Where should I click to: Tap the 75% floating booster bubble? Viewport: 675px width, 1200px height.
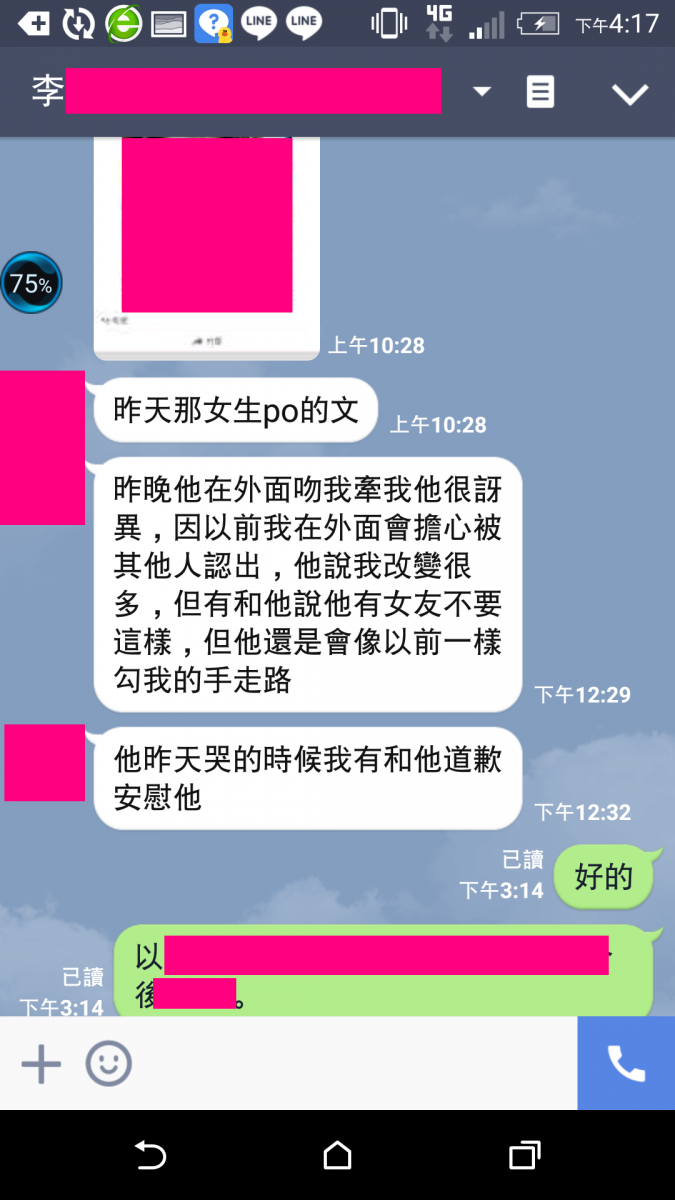(31, 284)
